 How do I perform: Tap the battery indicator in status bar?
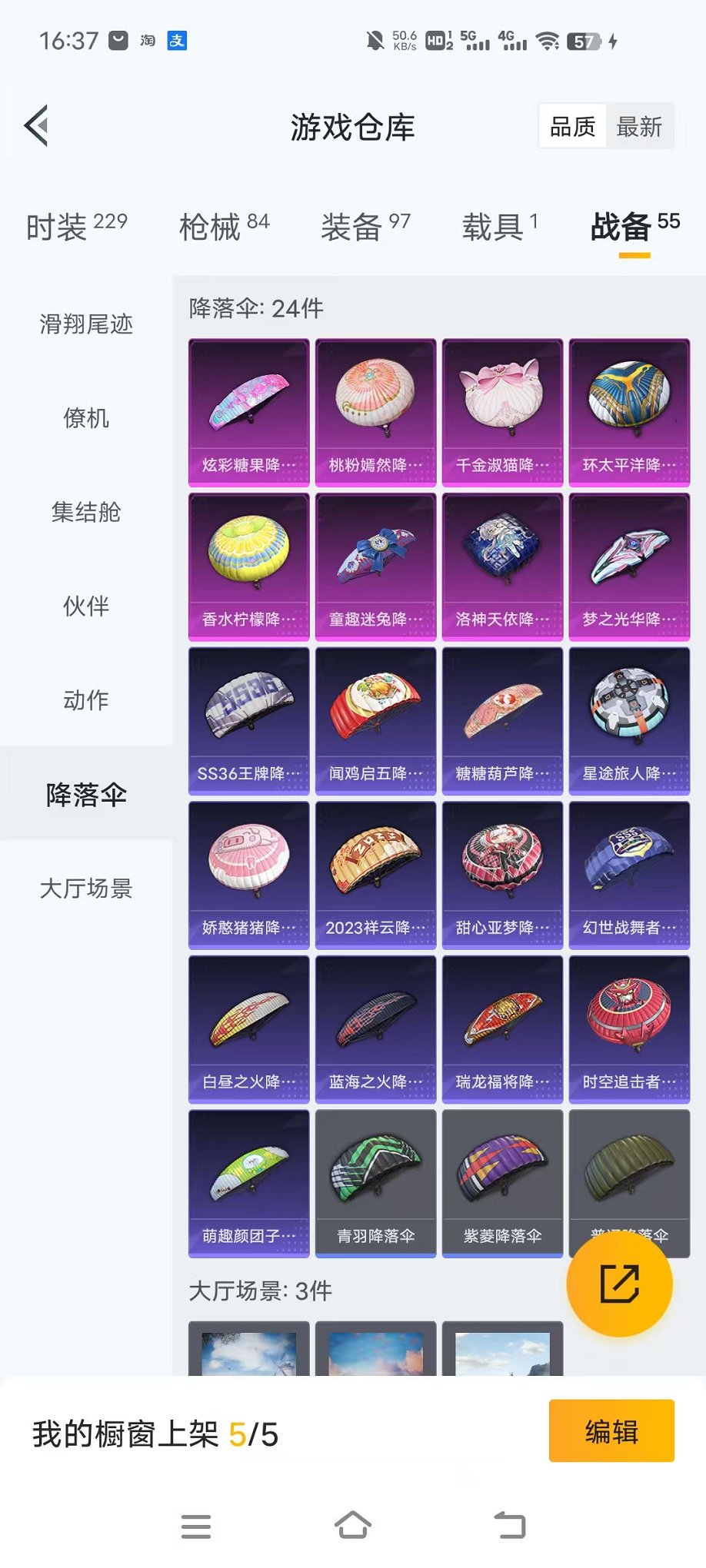[582, 44]
